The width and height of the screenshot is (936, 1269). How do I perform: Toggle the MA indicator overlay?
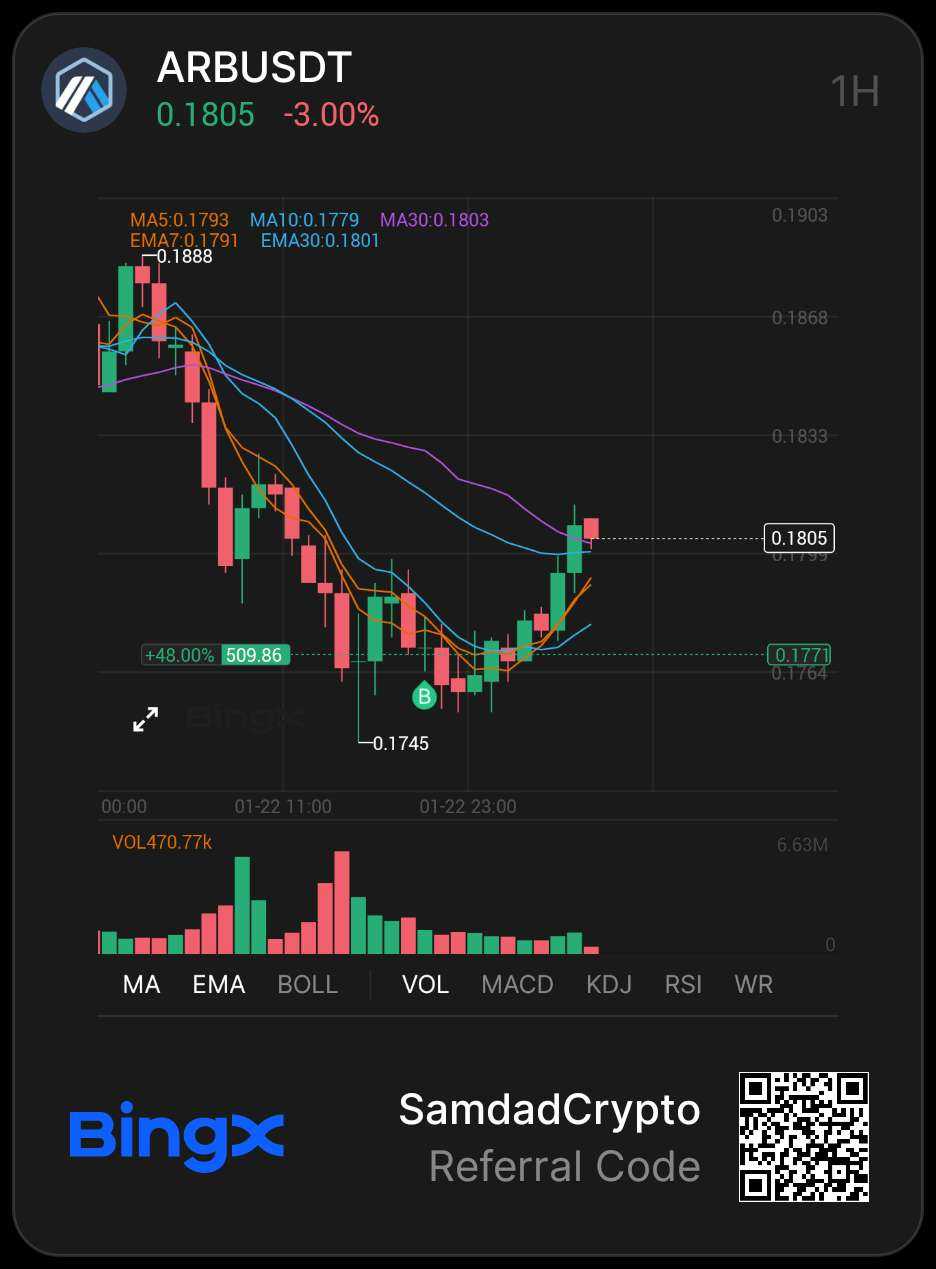(x=141, y=984)
